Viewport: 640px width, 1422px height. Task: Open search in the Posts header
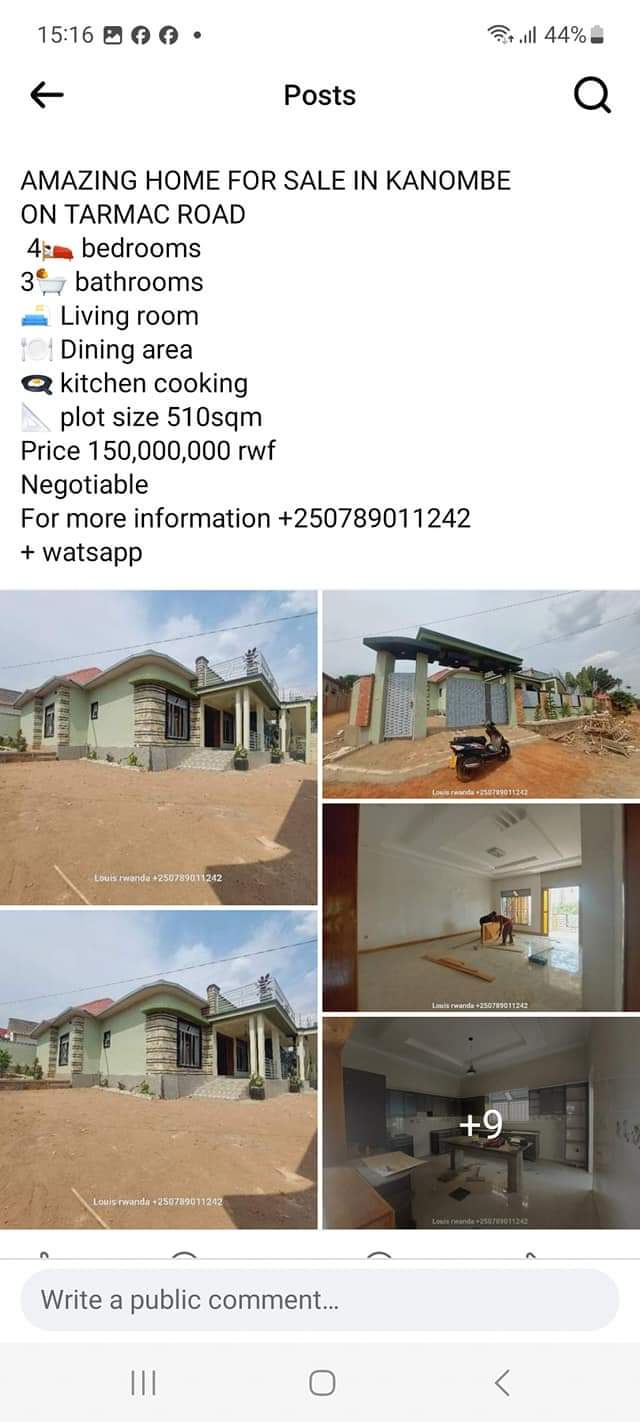[x=592, y=96]
